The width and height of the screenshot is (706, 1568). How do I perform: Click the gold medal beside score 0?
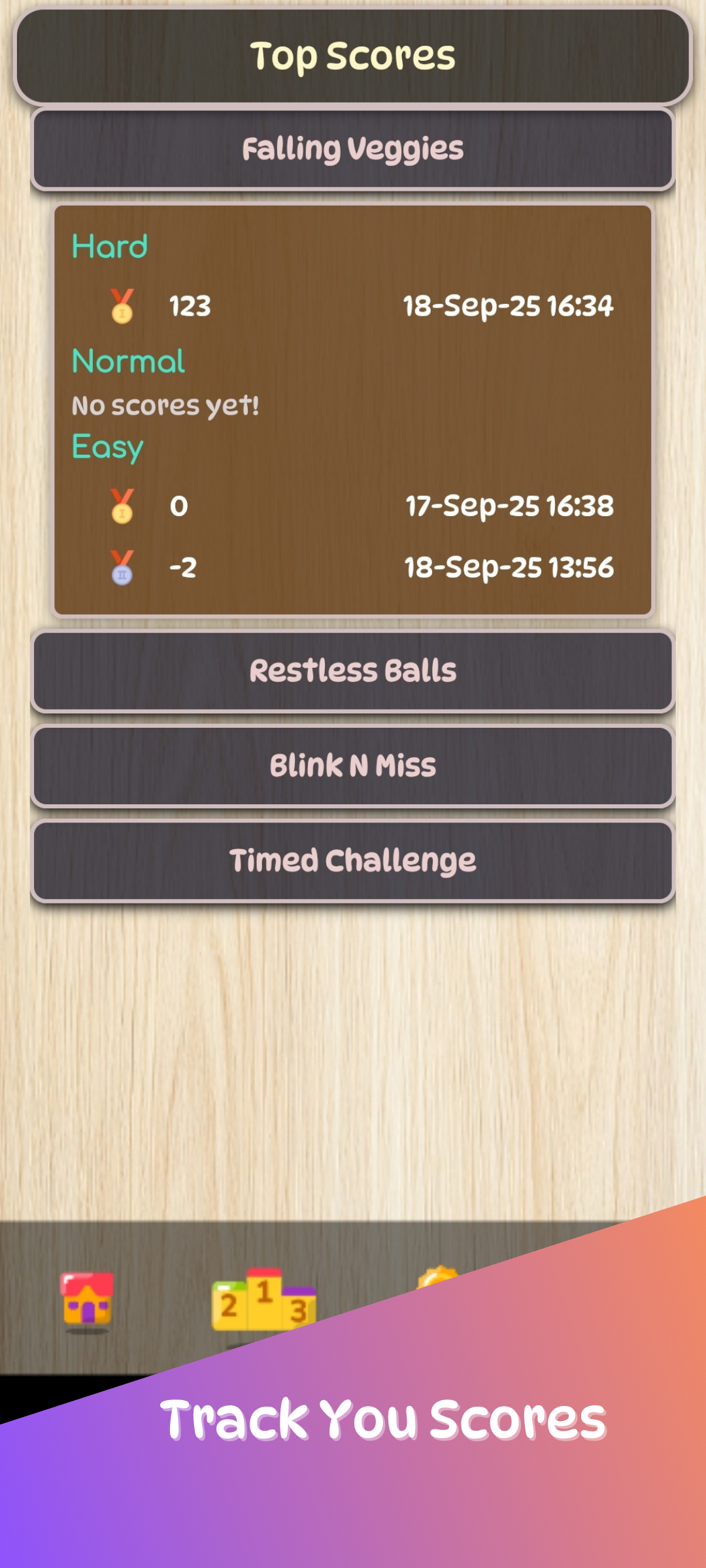121,506
